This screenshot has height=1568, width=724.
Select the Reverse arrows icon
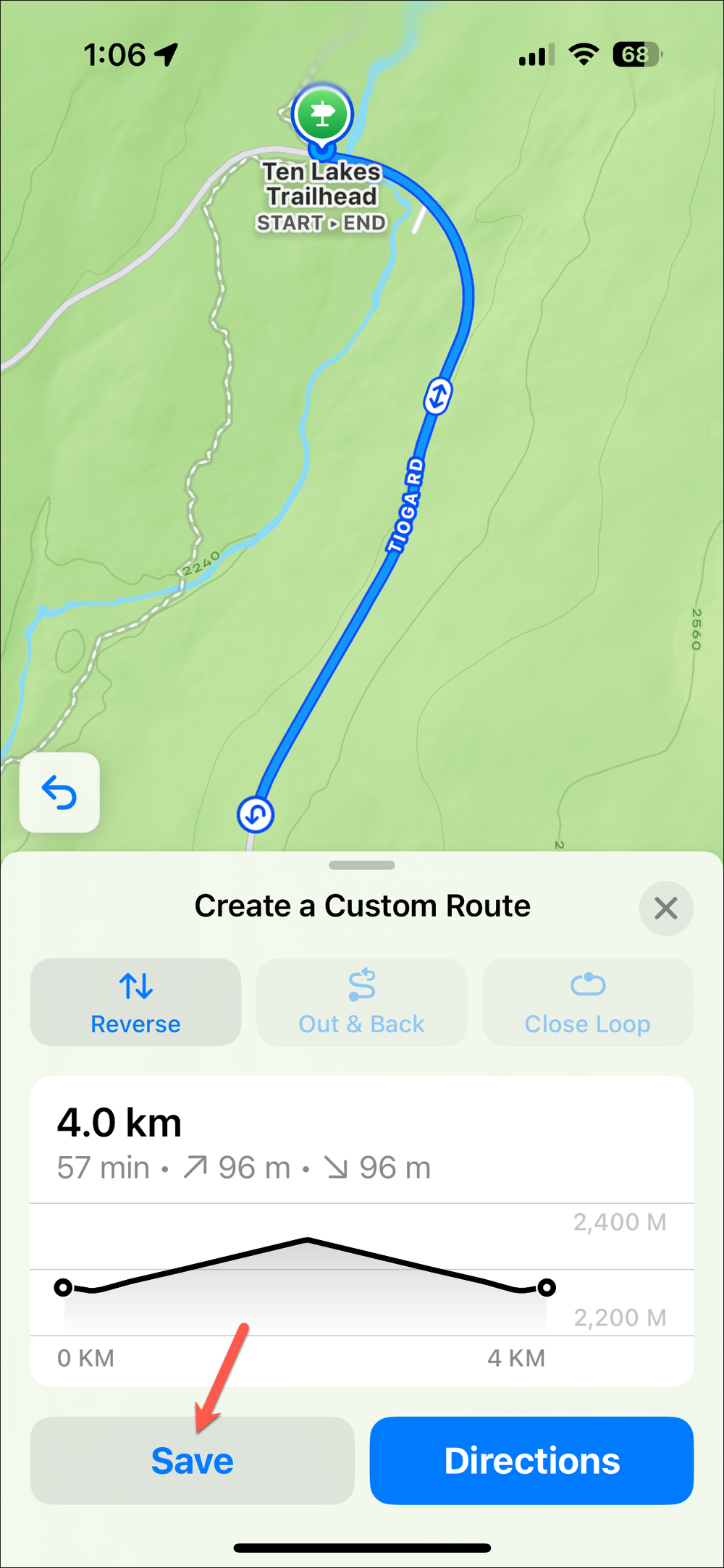click(x=135, y=985)
